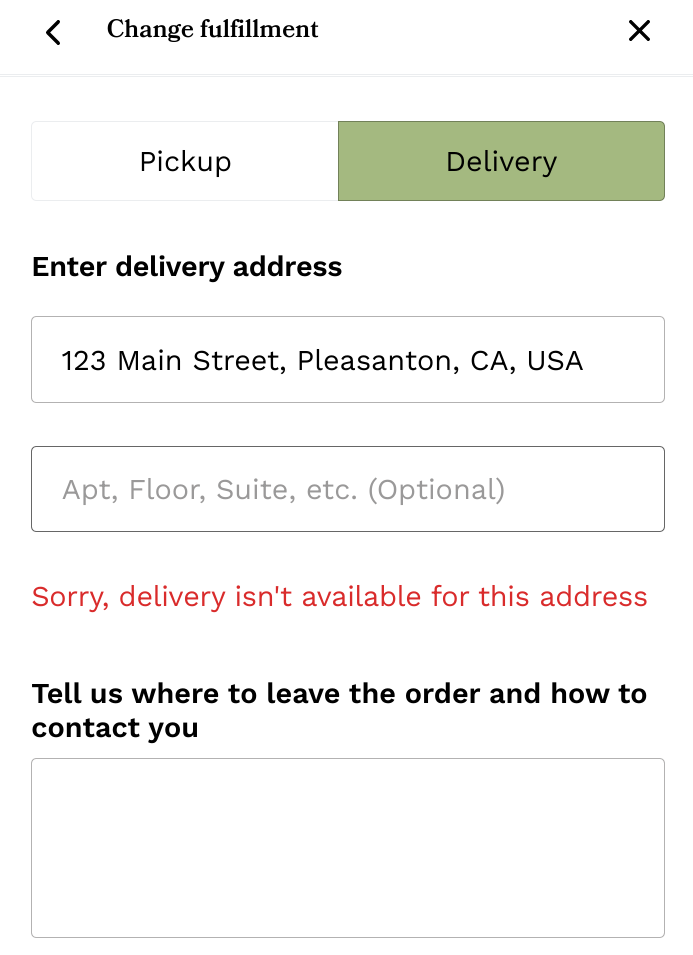Viewport: 693px width, 955px height.
Task: Switch to the Pickup option
Action: coord(185,161)
